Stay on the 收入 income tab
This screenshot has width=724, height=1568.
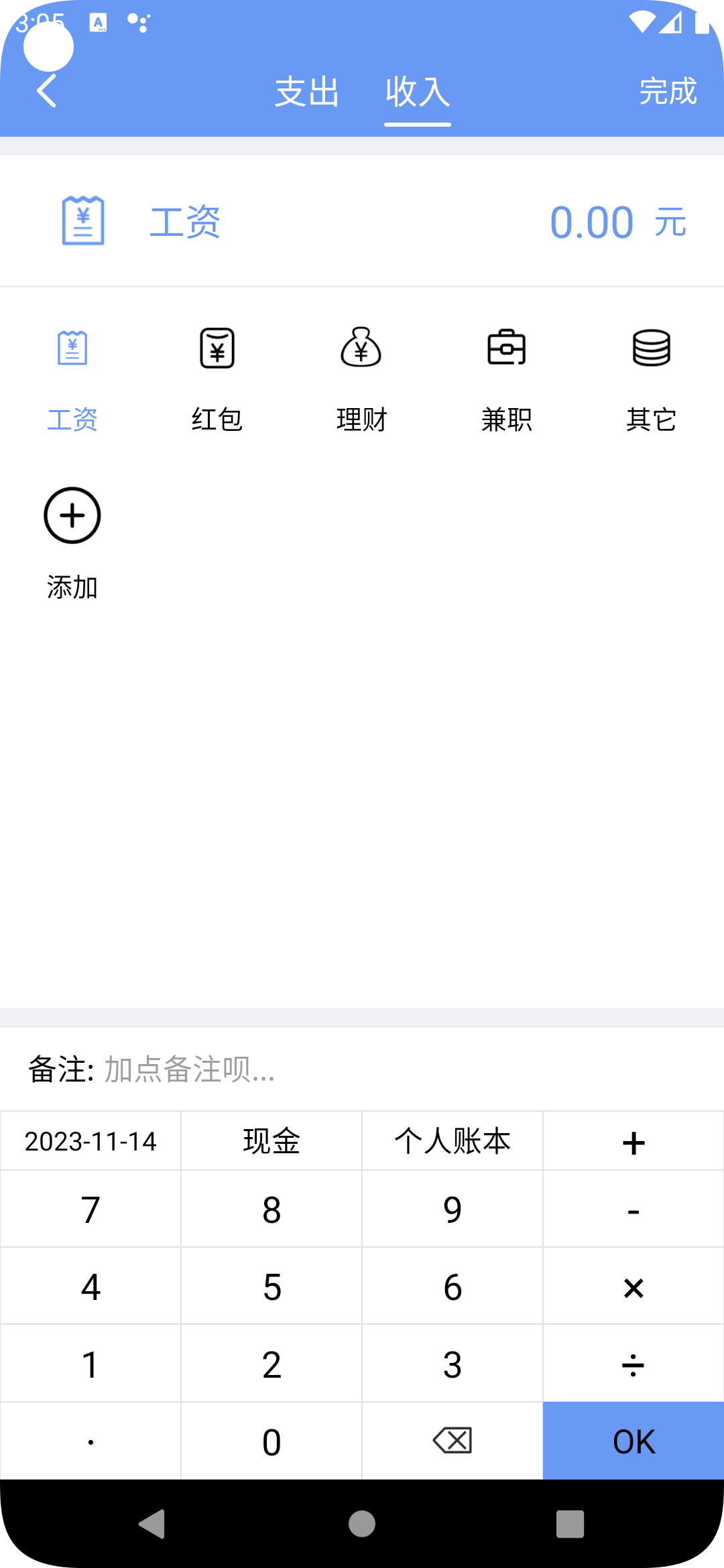pyautogui.click(x=417, y=93)
